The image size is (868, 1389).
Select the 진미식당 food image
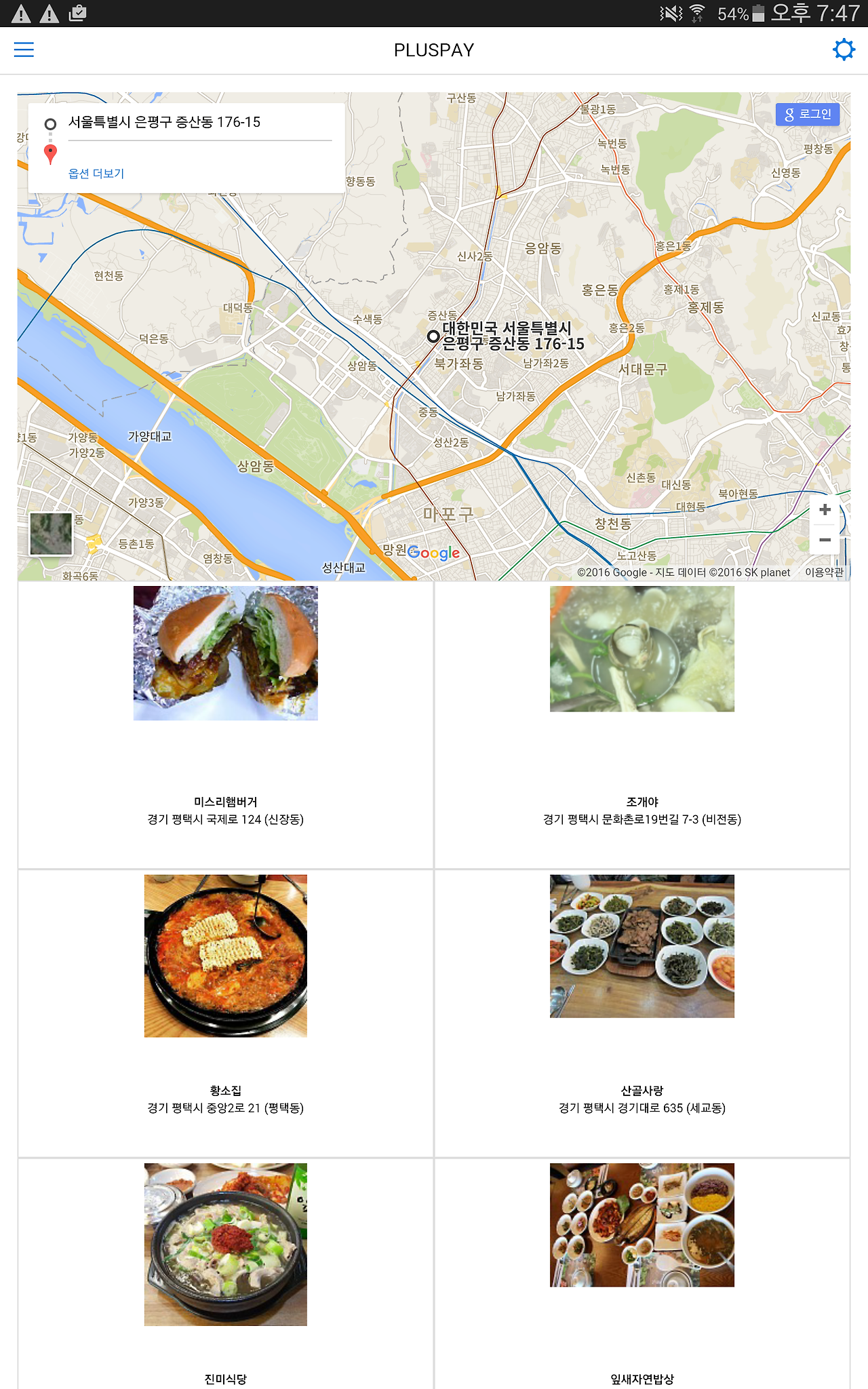pos(226,1245)
